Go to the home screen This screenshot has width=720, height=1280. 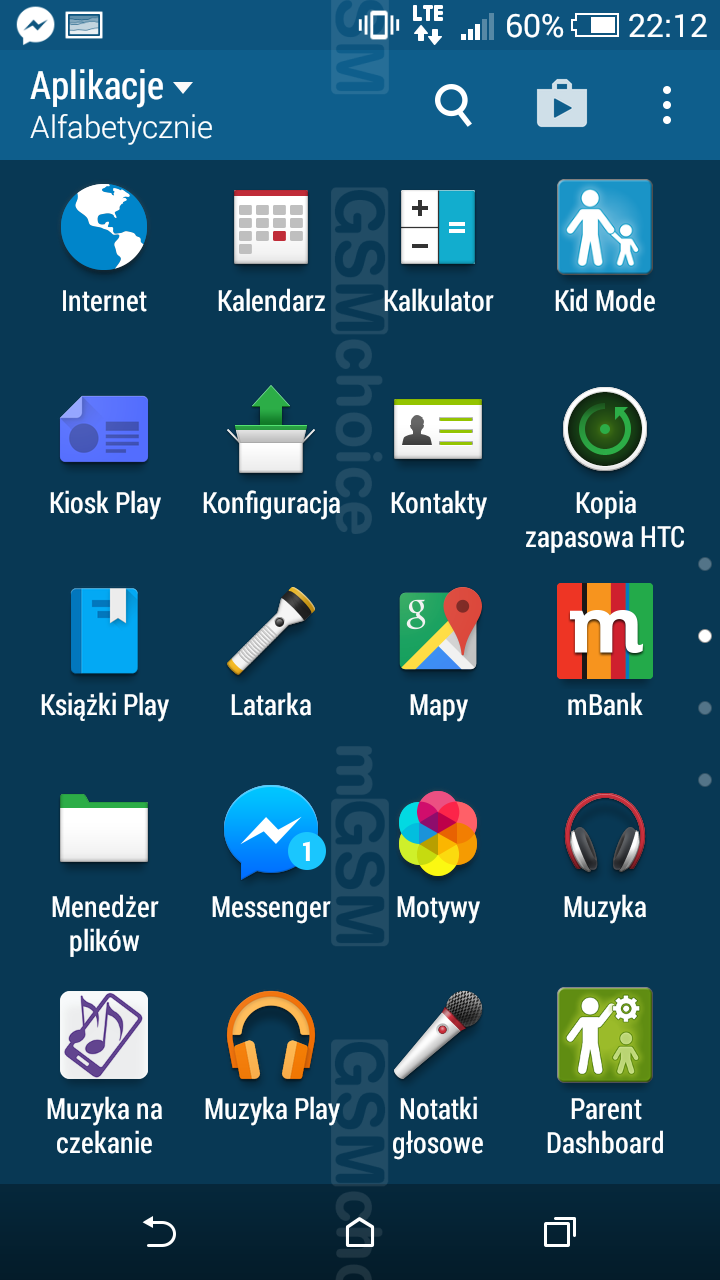[x=360, y=1232]
